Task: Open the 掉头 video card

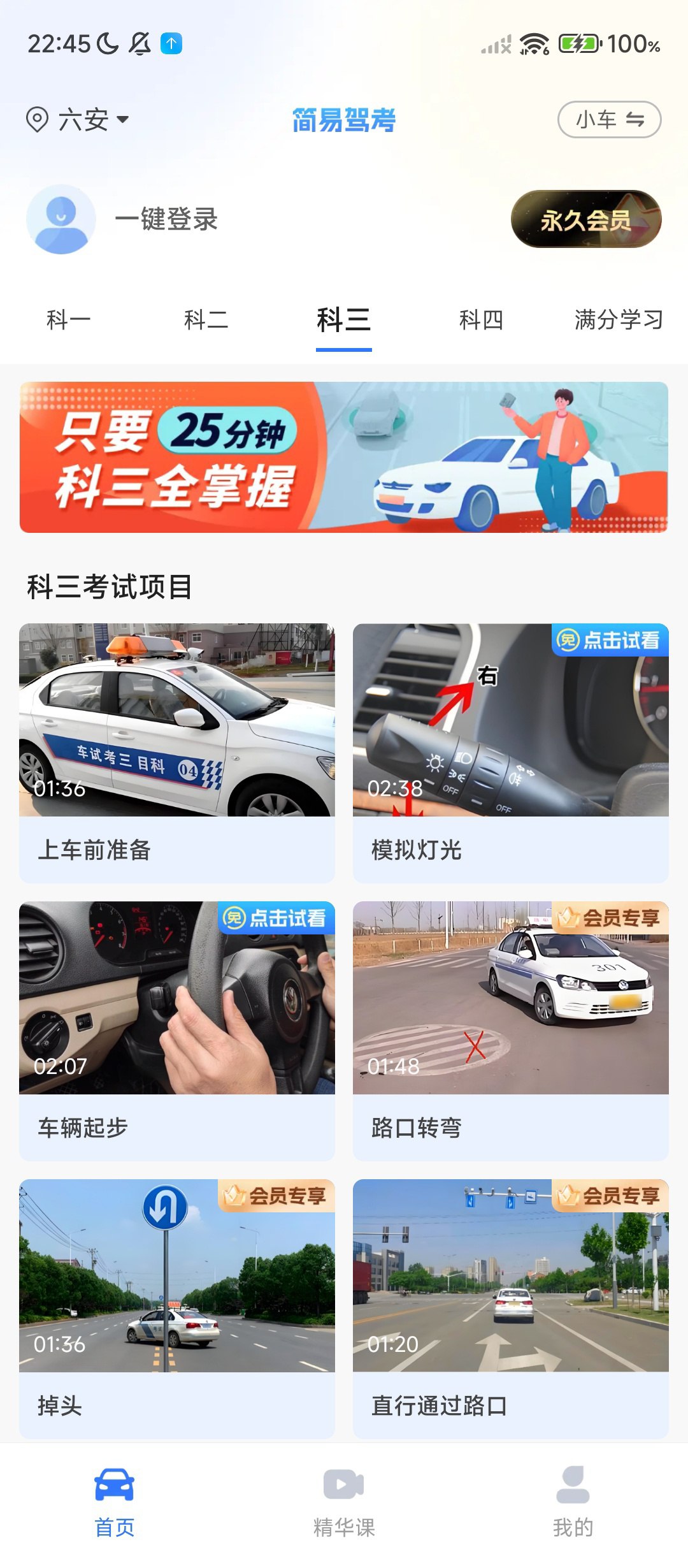Action: click(x=177, y=1308)
